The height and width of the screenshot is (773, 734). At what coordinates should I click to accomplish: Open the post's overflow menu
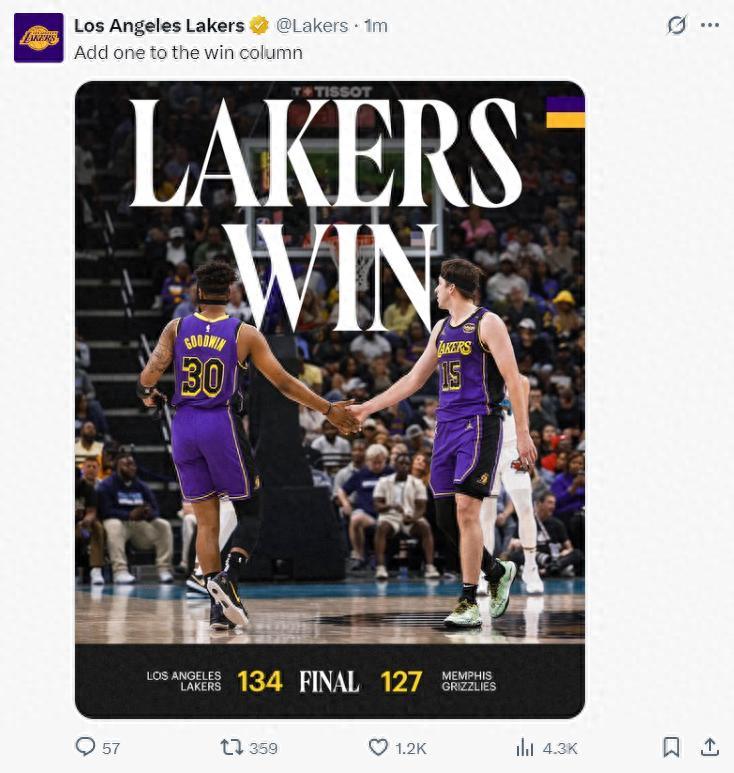pyautogui.click(x=710, y=25)
